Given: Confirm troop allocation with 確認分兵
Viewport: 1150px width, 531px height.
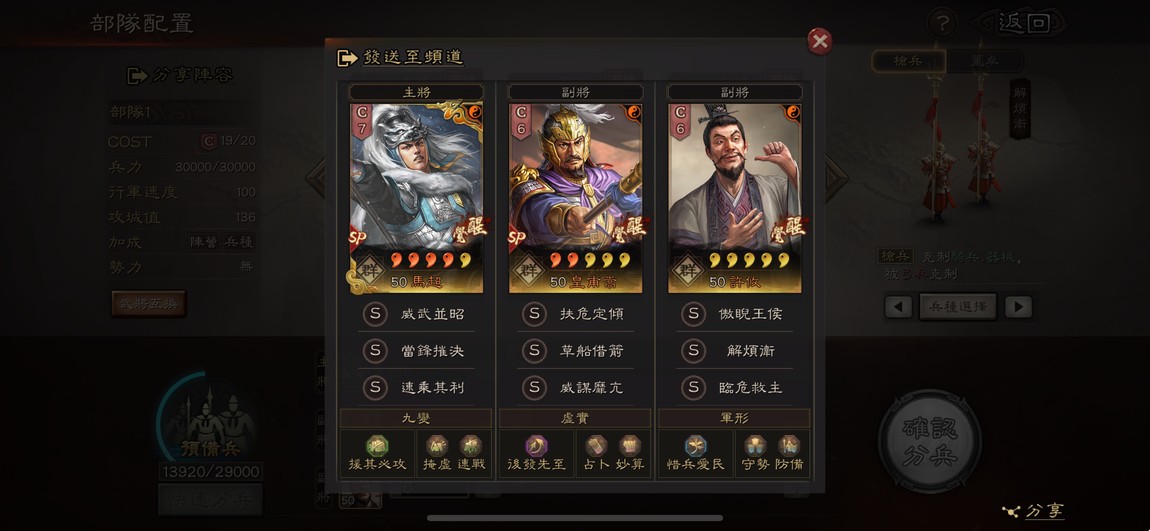Looking at the screenshot, I should point(929,441).
